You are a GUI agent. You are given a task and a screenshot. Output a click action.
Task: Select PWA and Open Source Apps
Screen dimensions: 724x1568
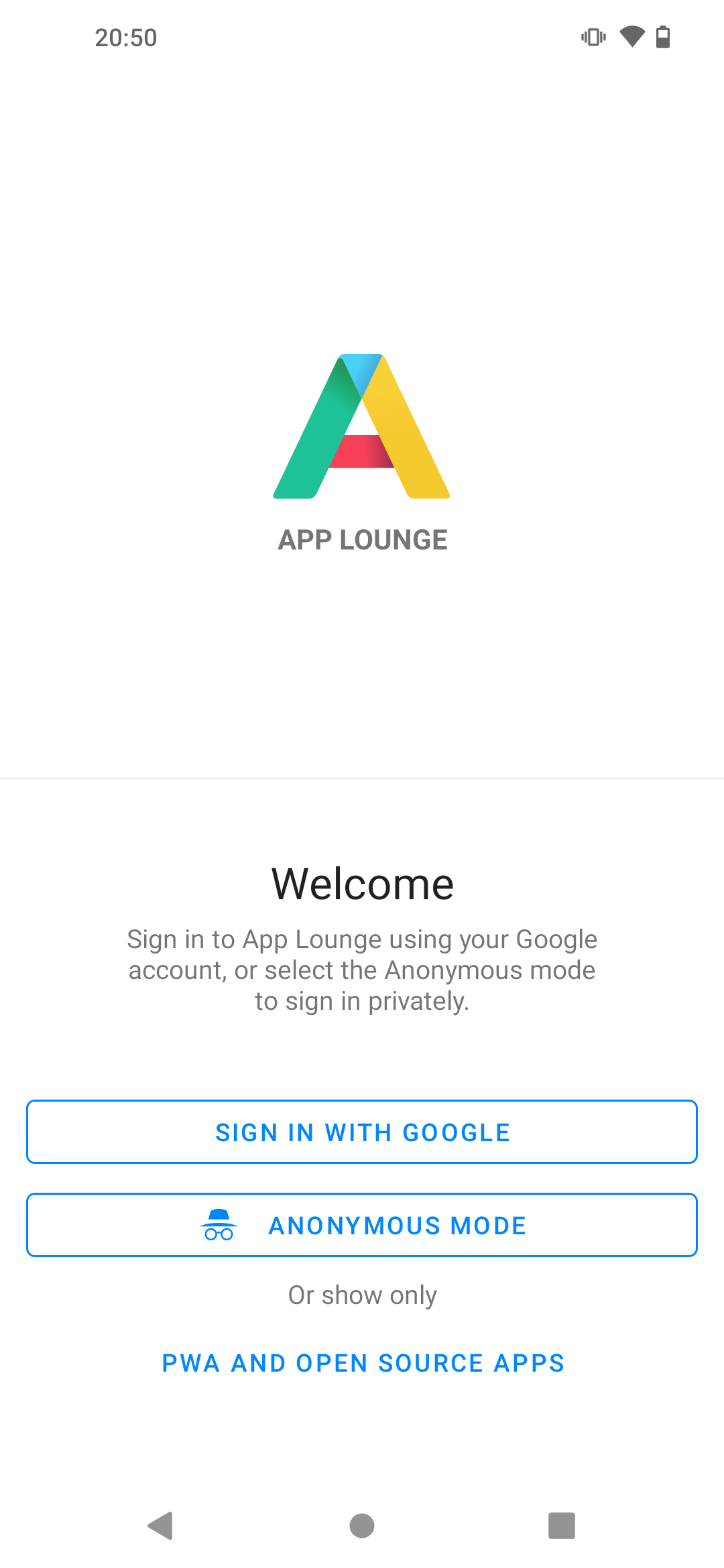tap(363, 1363)
